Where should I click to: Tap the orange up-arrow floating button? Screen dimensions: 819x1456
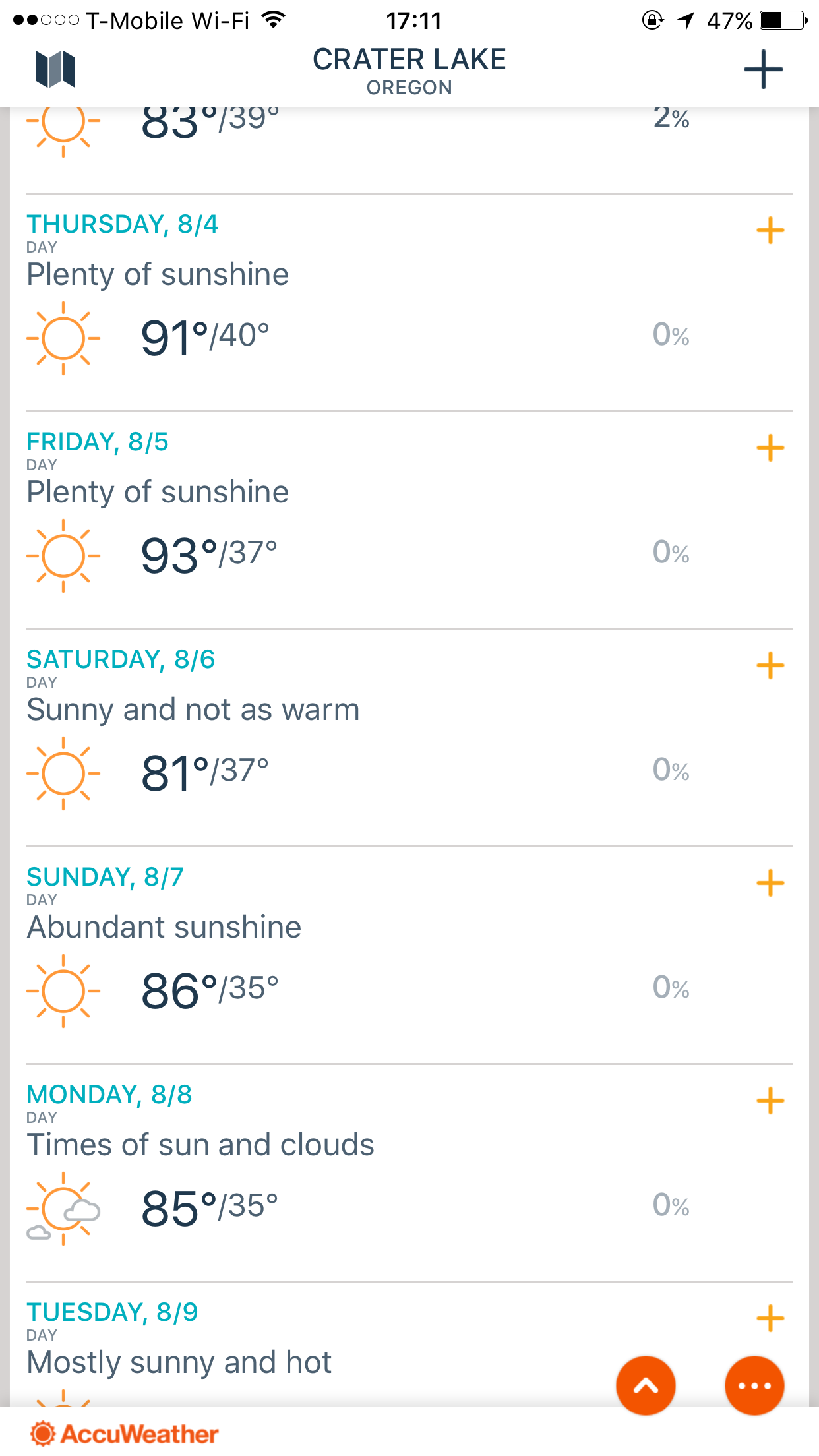coord(646,1386)
